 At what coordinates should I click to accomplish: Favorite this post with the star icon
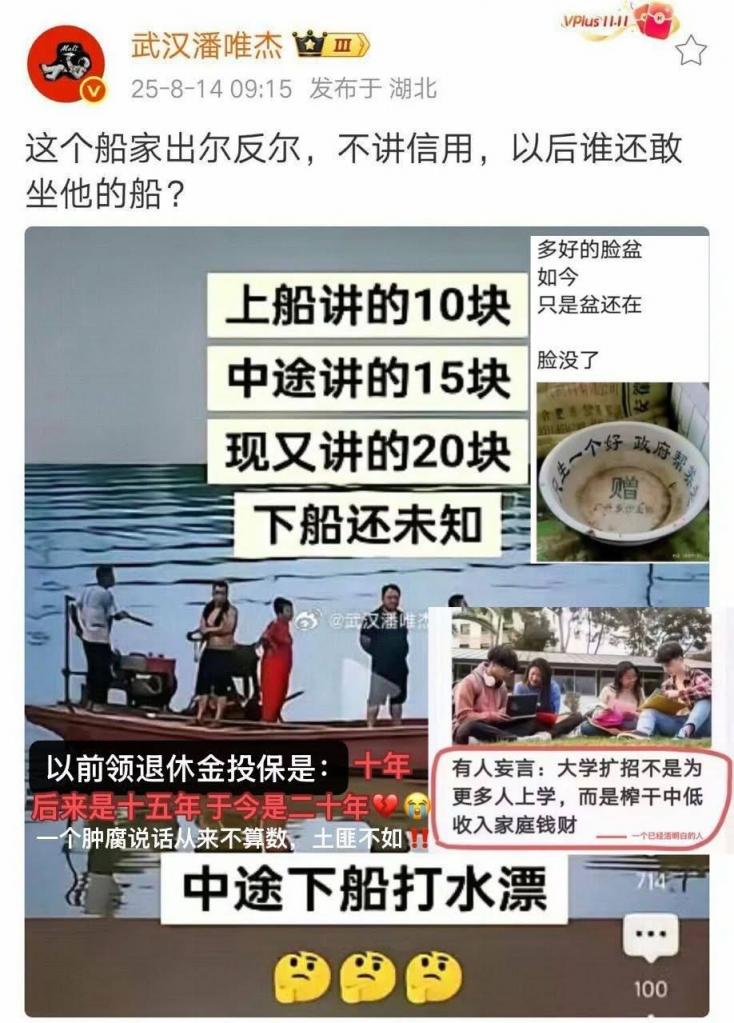[x=690, y=51]
